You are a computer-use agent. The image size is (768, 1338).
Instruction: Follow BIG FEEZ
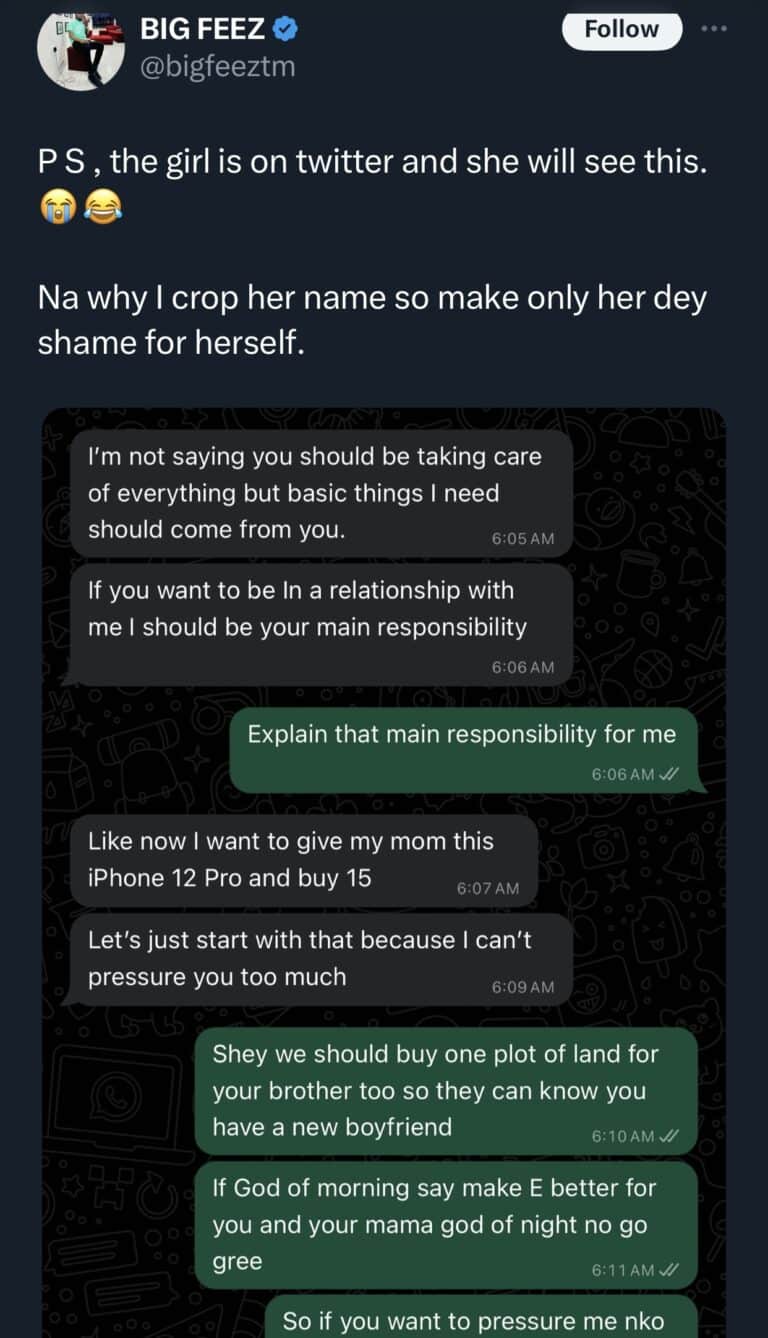621,30
